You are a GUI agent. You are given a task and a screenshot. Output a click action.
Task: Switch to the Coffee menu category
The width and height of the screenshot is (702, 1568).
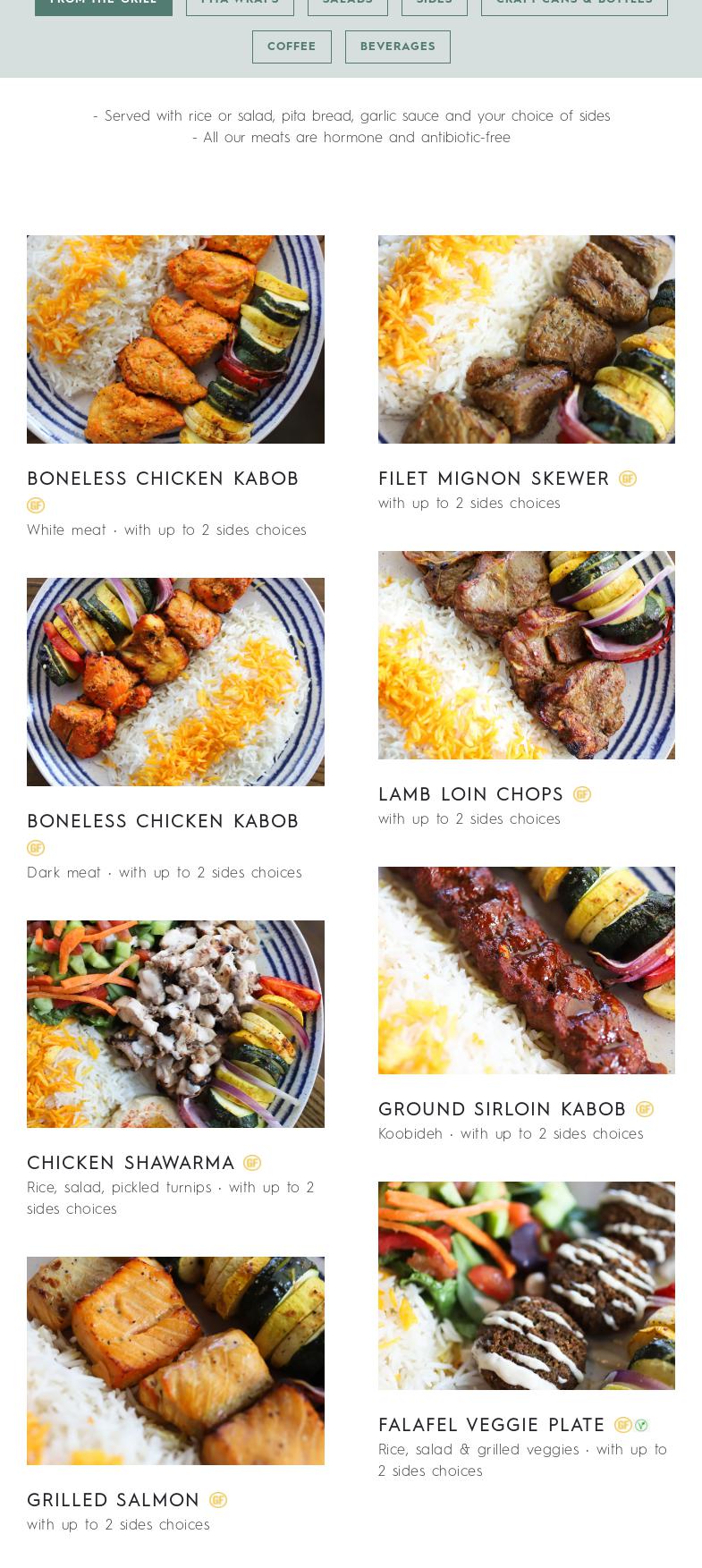(x=292, y=47)
